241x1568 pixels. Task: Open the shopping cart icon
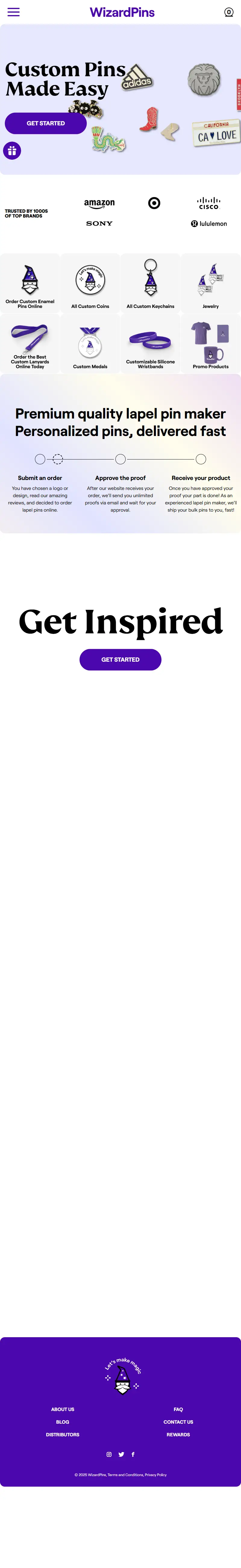point(229,12)
